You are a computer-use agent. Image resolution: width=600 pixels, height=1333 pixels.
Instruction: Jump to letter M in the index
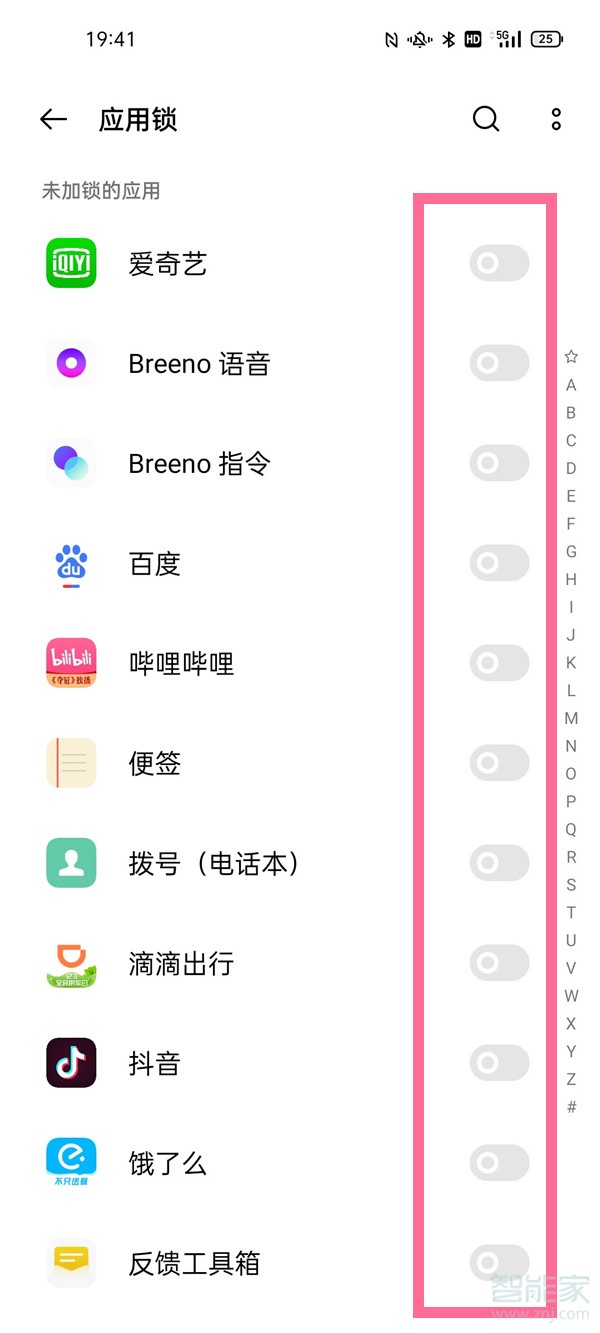click(571, 718)
